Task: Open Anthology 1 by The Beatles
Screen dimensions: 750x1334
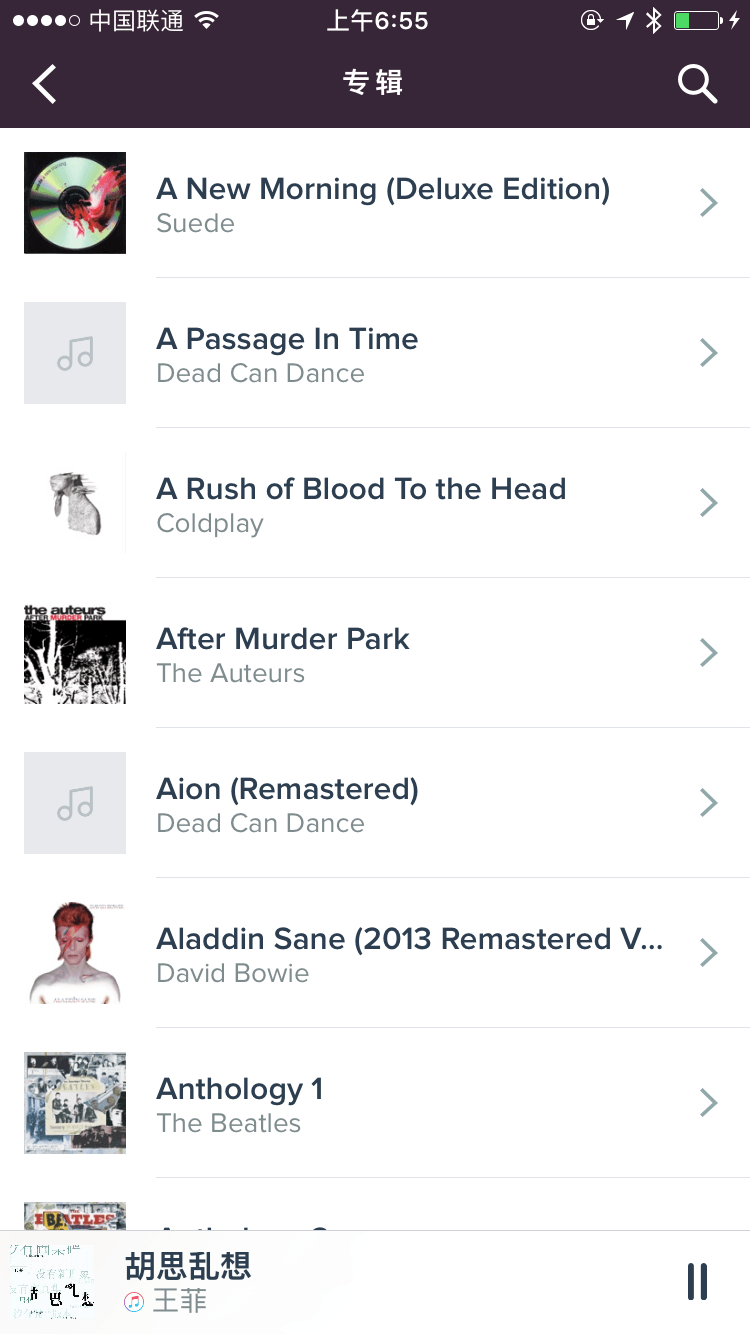Action: pos(375,1103)
